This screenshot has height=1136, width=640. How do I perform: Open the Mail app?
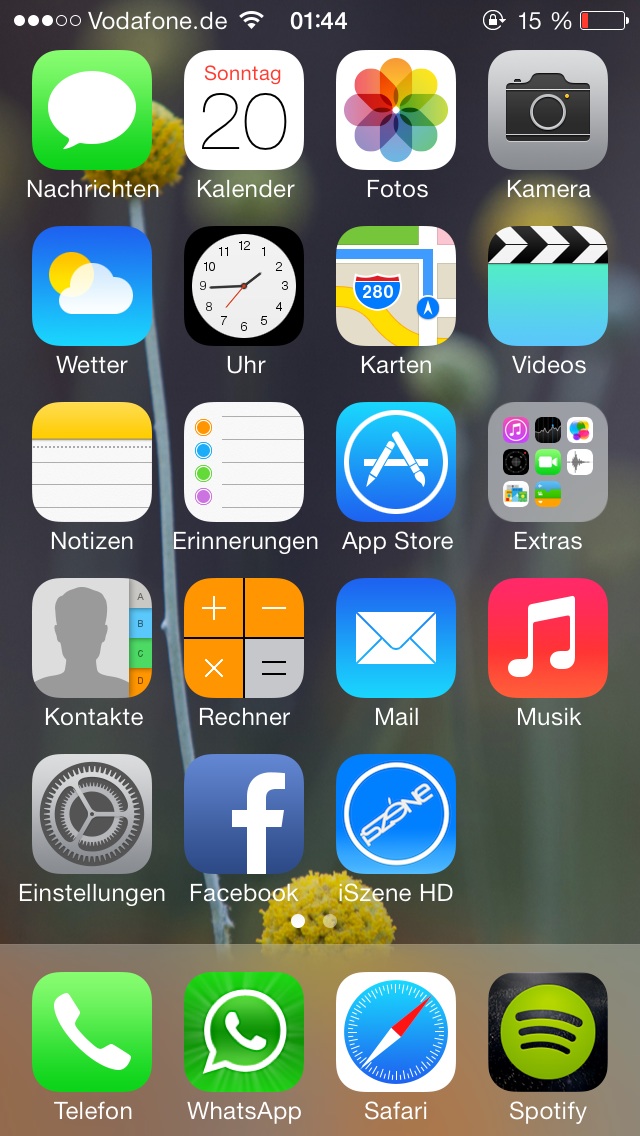click(x=396, y=638)
